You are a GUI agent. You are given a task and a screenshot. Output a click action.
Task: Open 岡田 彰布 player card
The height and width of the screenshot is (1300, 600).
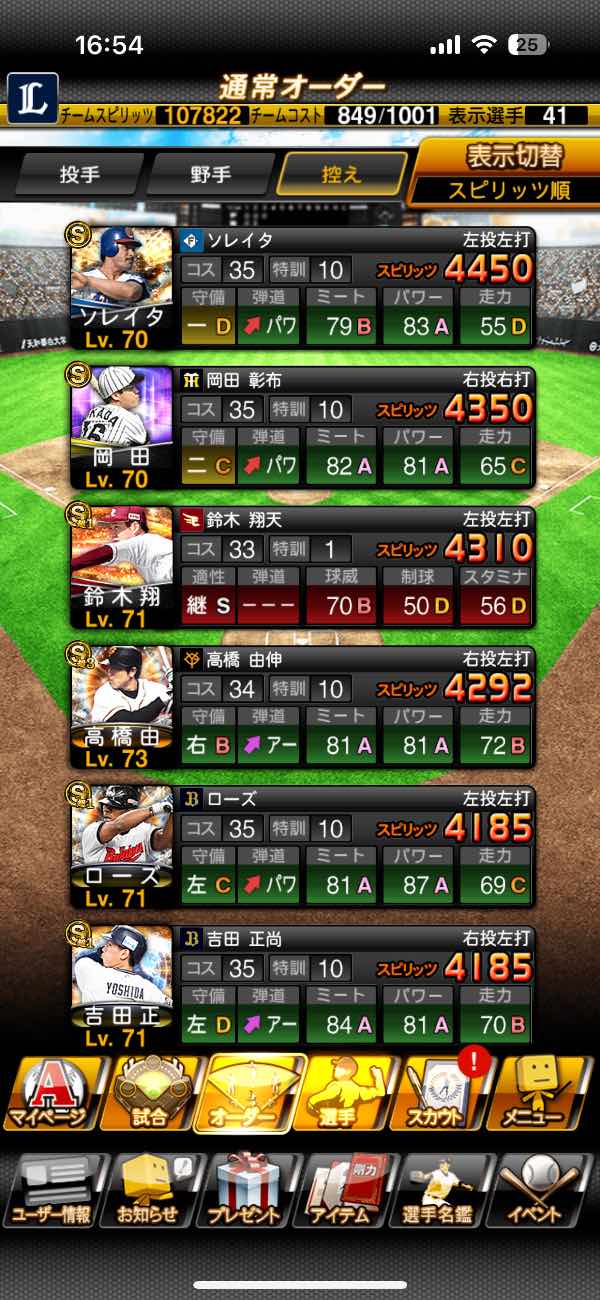pyautogui.click(x=305, y=427)
